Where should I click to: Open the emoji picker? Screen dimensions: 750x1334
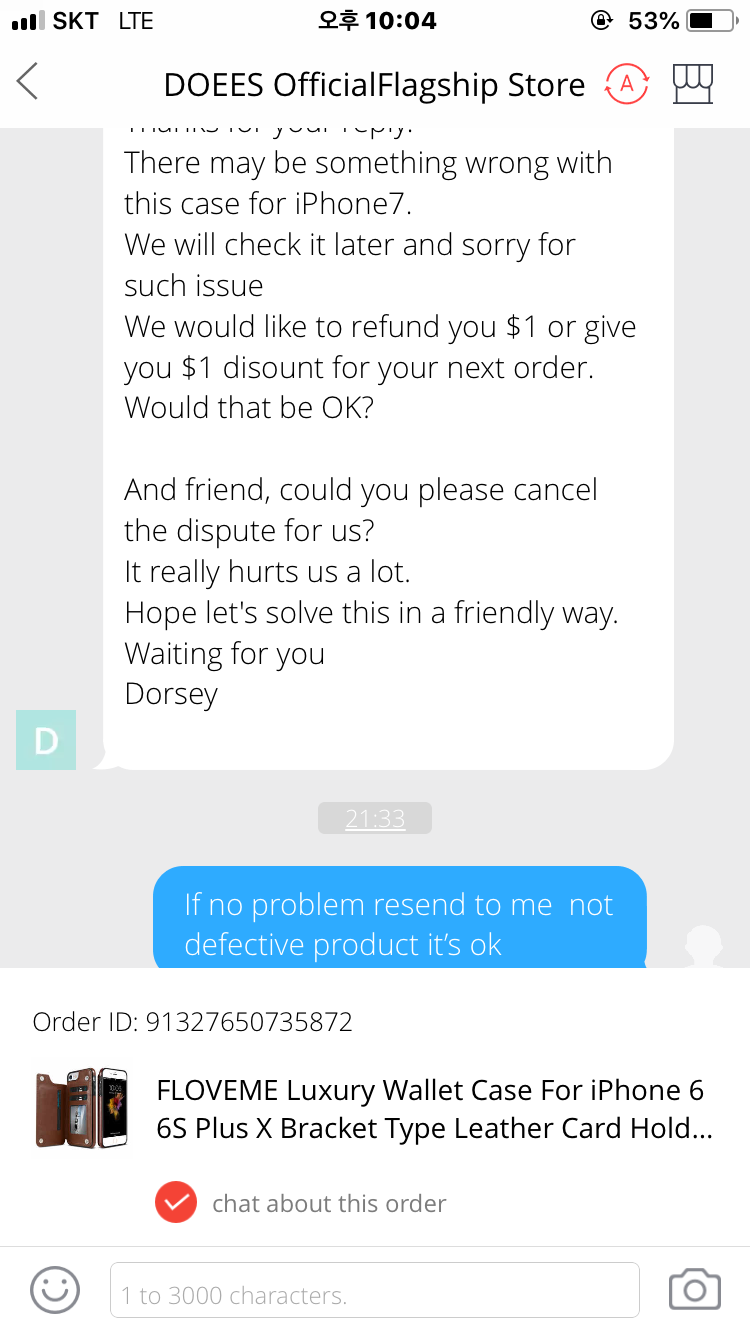55,1290
